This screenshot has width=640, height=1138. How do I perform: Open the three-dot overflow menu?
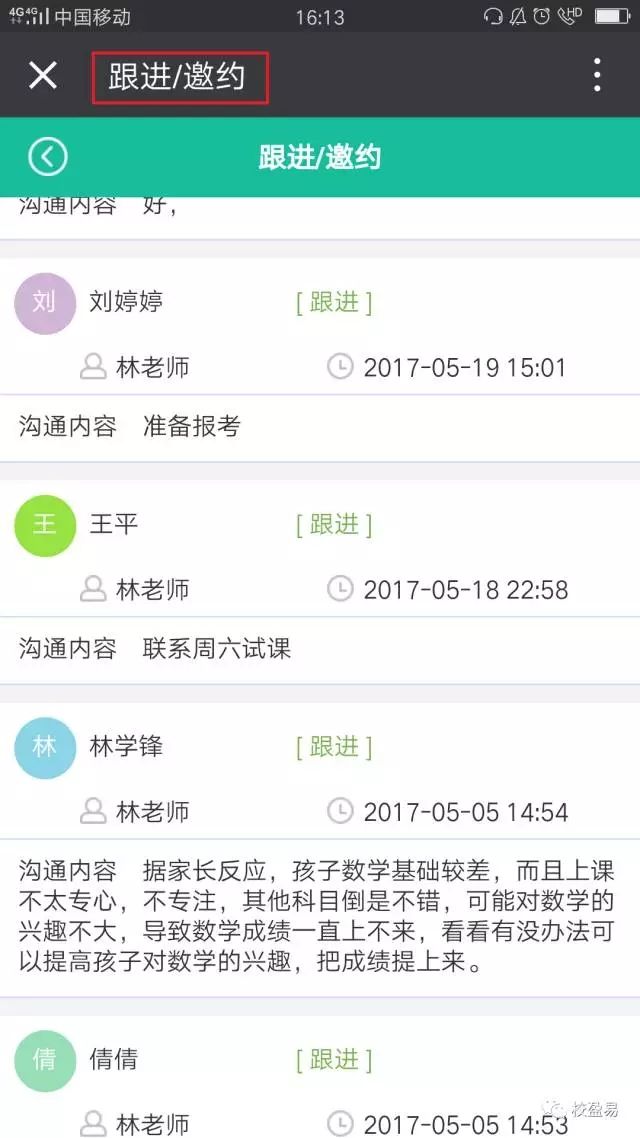597,75
